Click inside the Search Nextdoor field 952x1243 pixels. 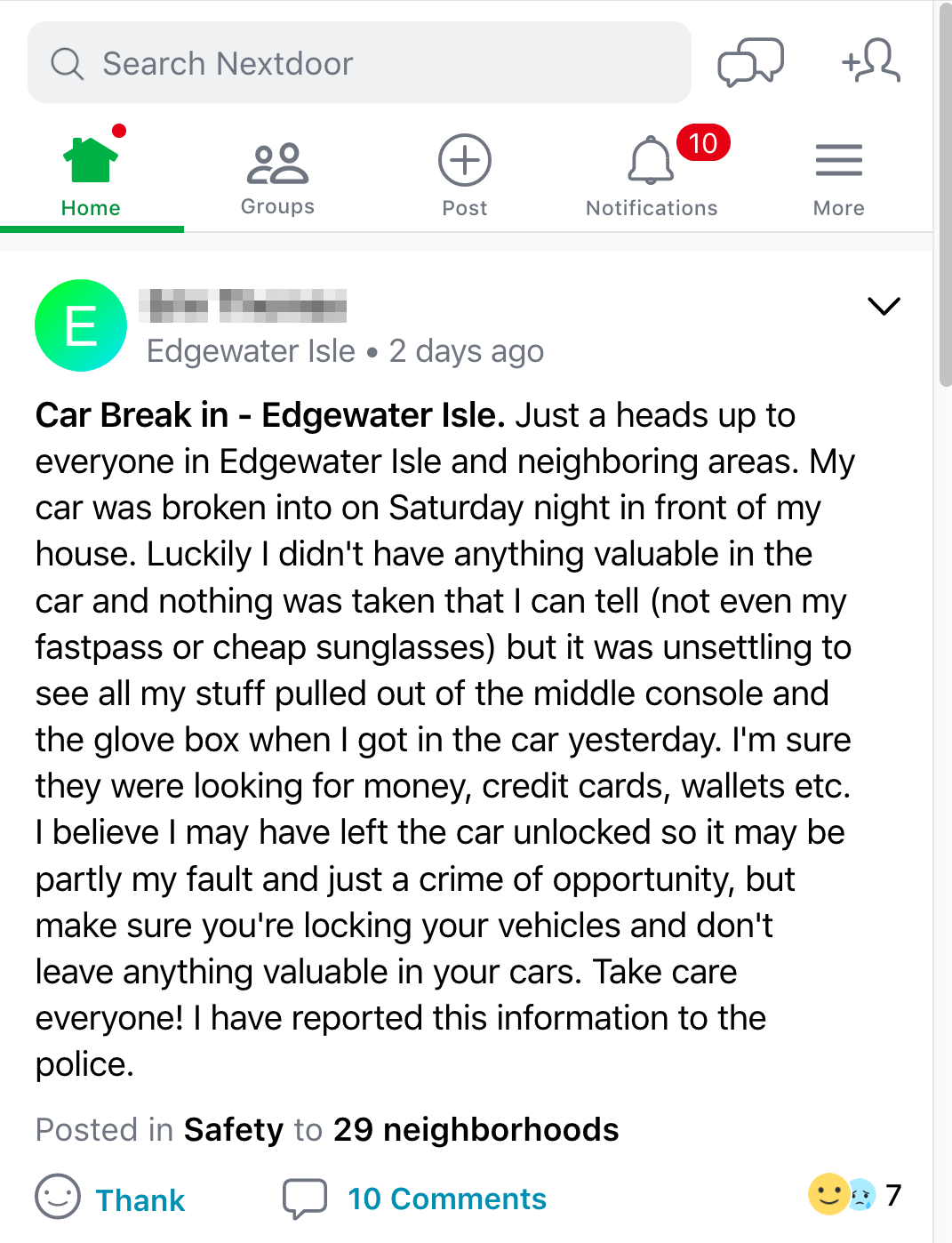[356, 63]
